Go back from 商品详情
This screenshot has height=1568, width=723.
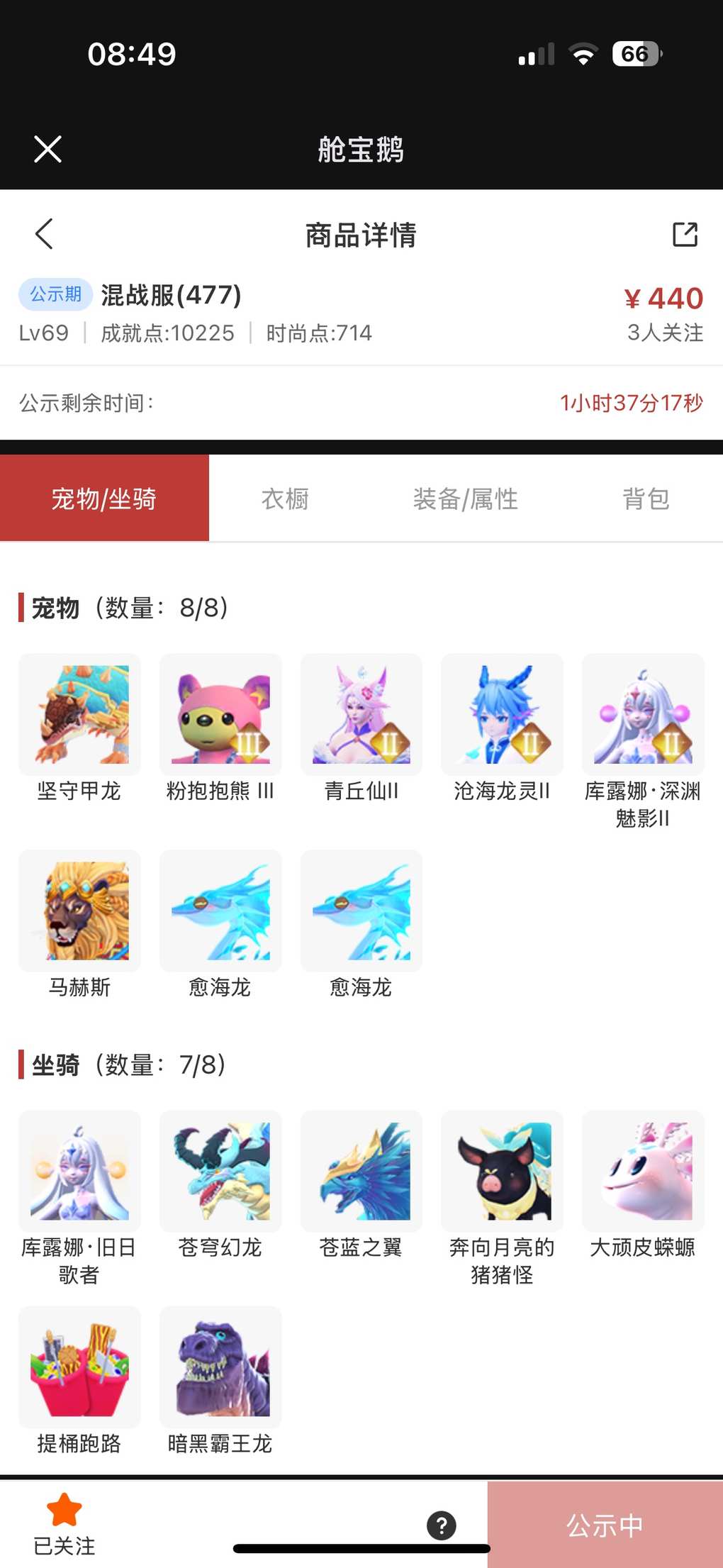pos(44,234)
